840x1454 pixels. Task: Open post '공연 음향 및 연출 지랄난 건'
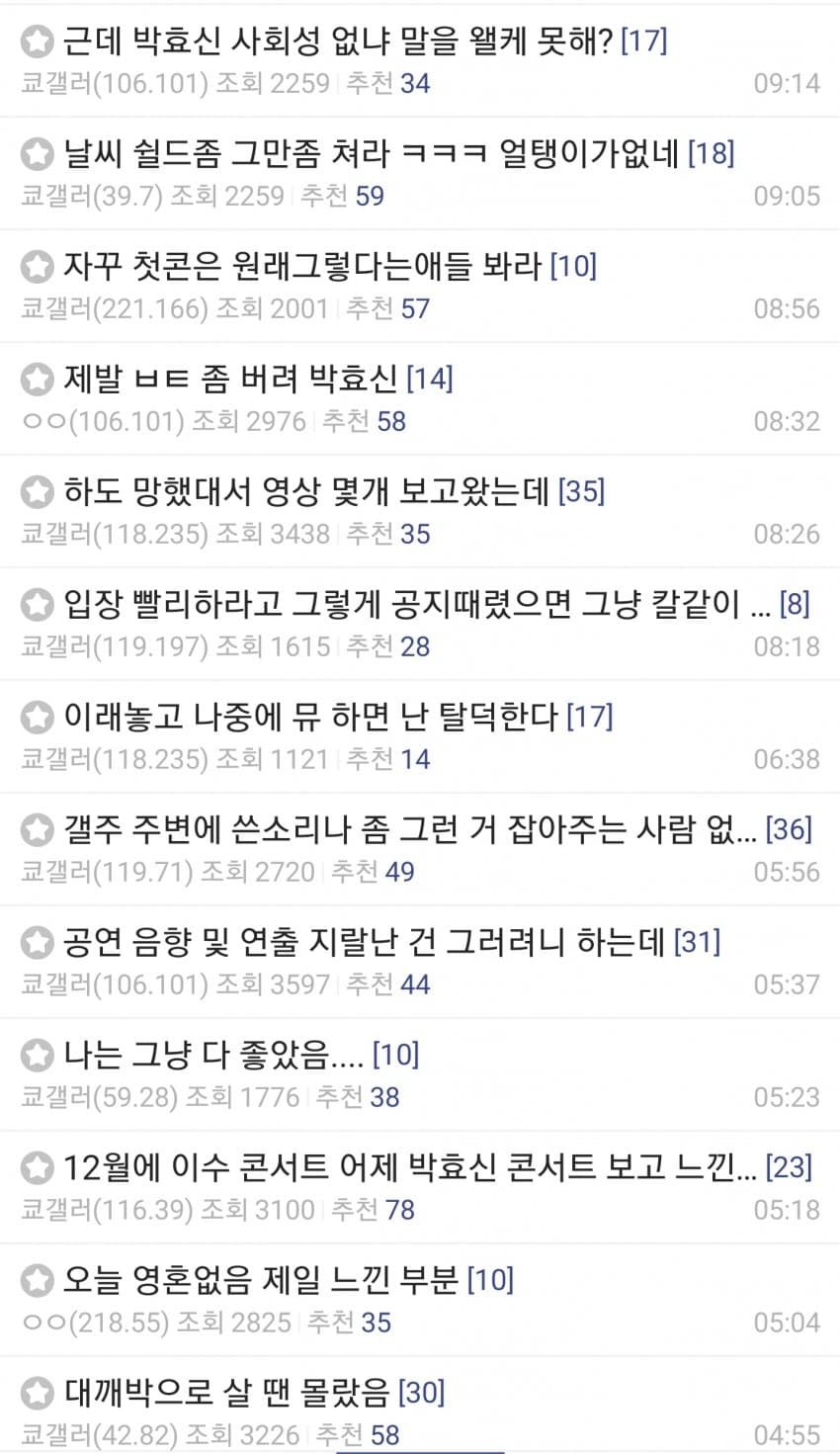pyautogui.click(x=364, y=943)
